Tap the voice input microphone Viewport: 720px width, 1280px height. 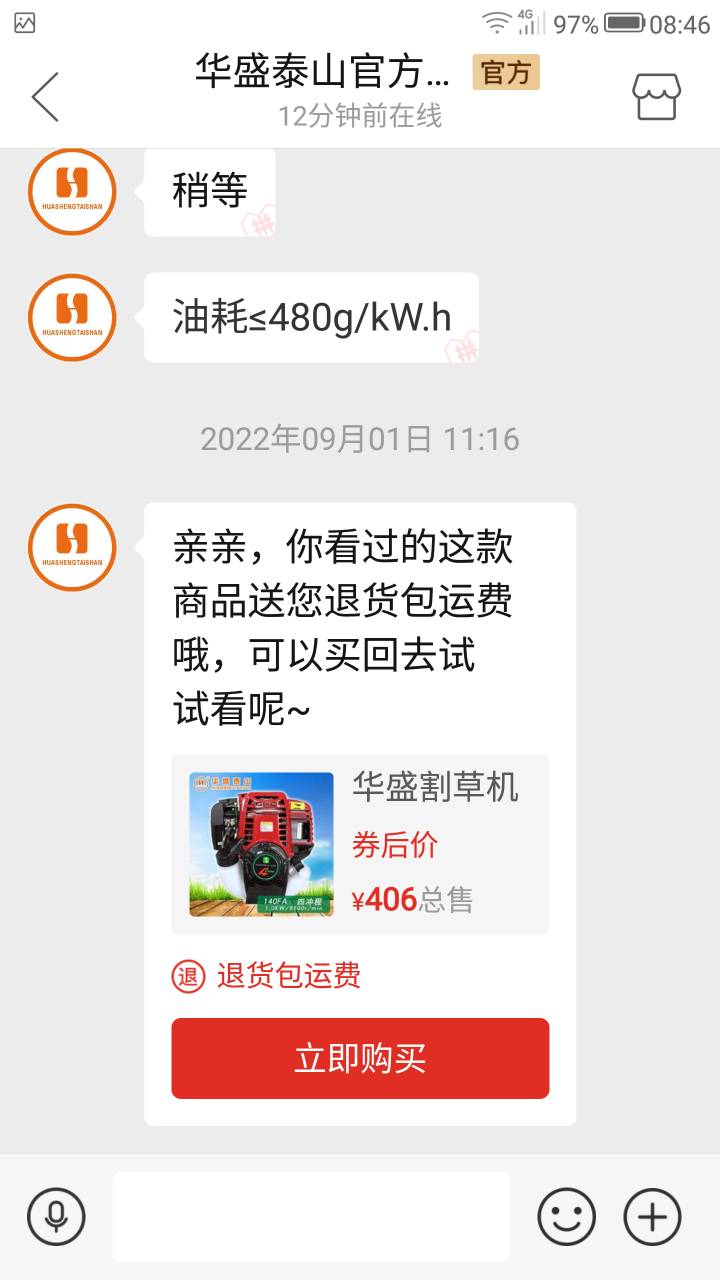click(56, 1217)
